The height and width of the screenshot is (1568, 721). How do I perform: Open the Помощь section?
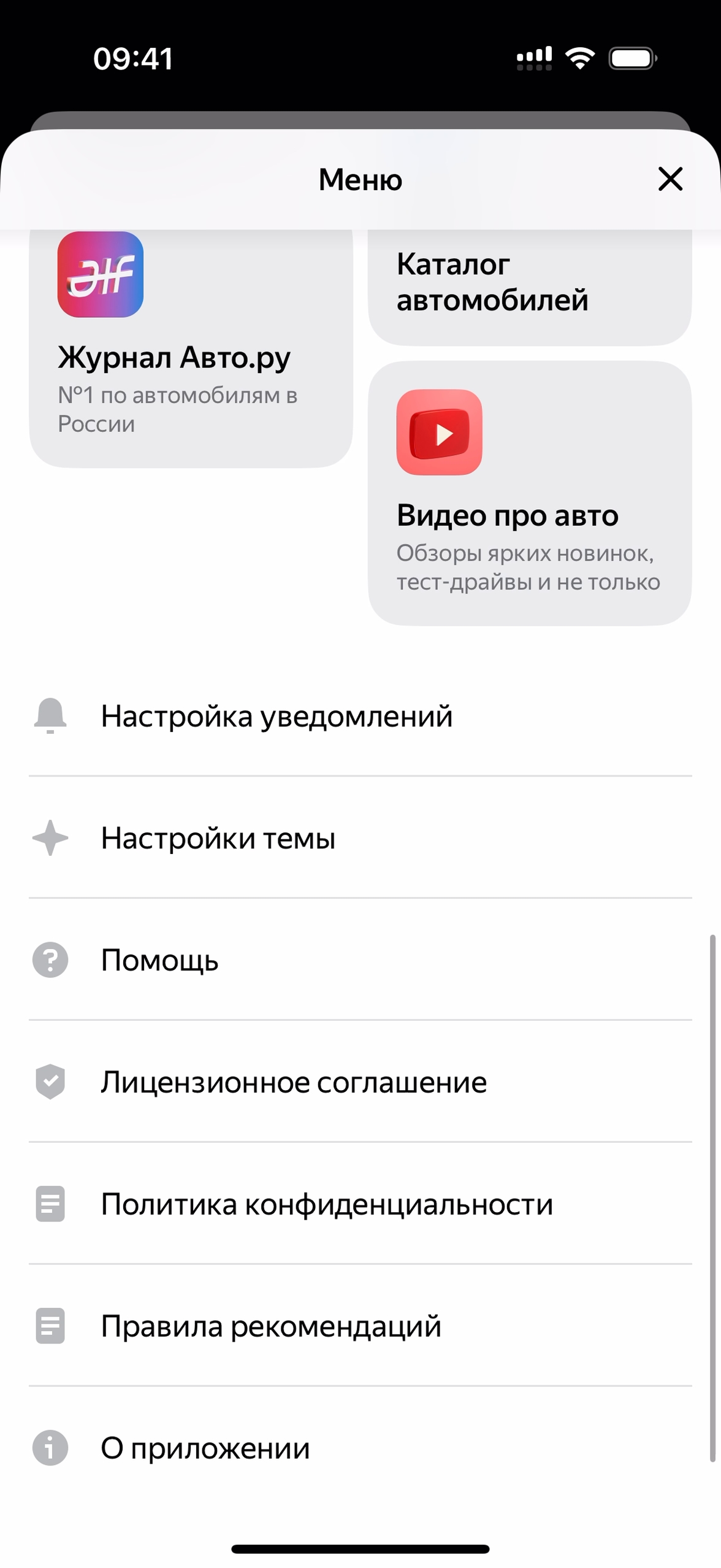tap(359, 960)
